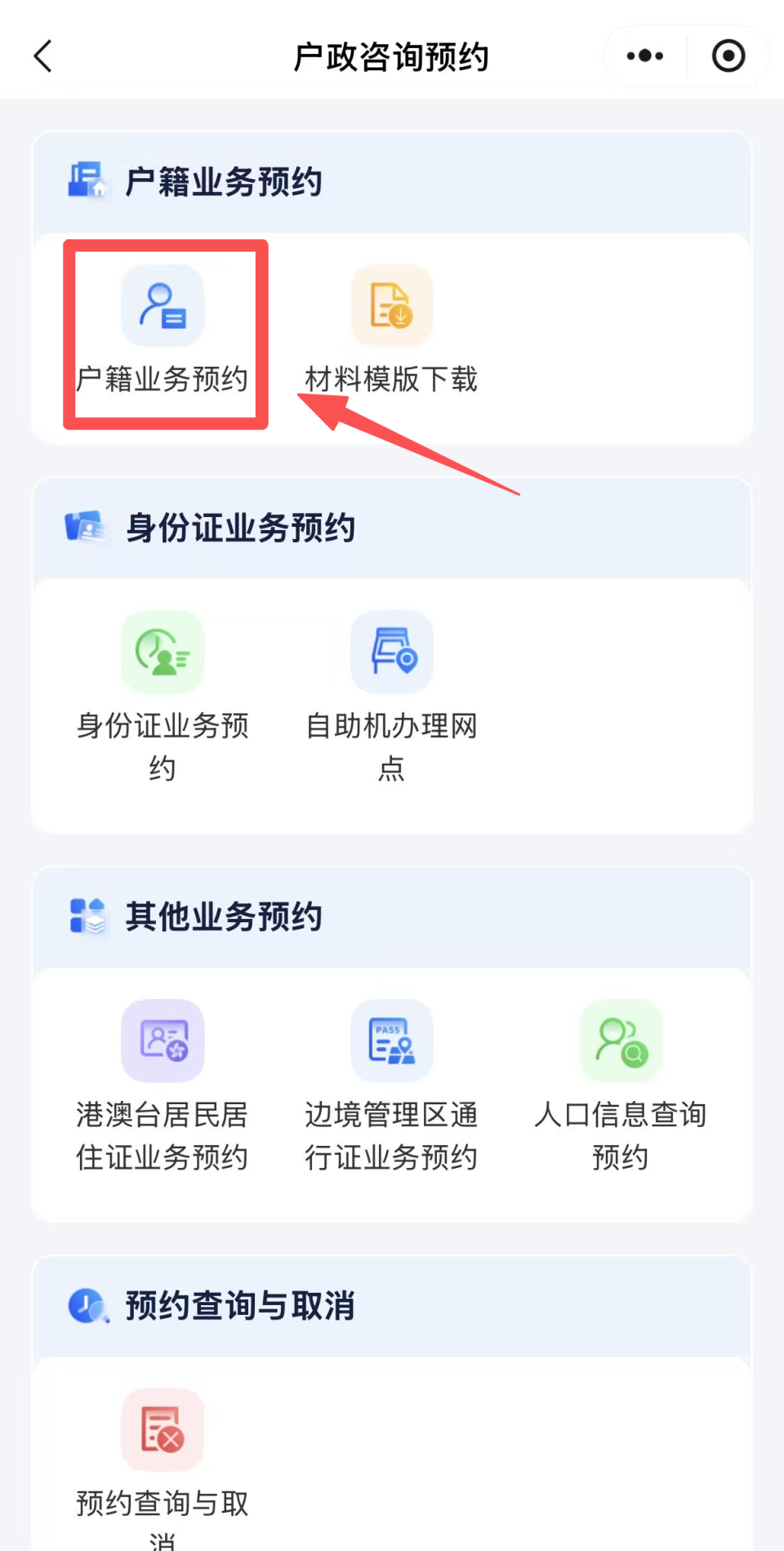This screenshot has width=784, height=1551.
Task: Open the 户籍业务预约 icon
Action: point(163,306)
